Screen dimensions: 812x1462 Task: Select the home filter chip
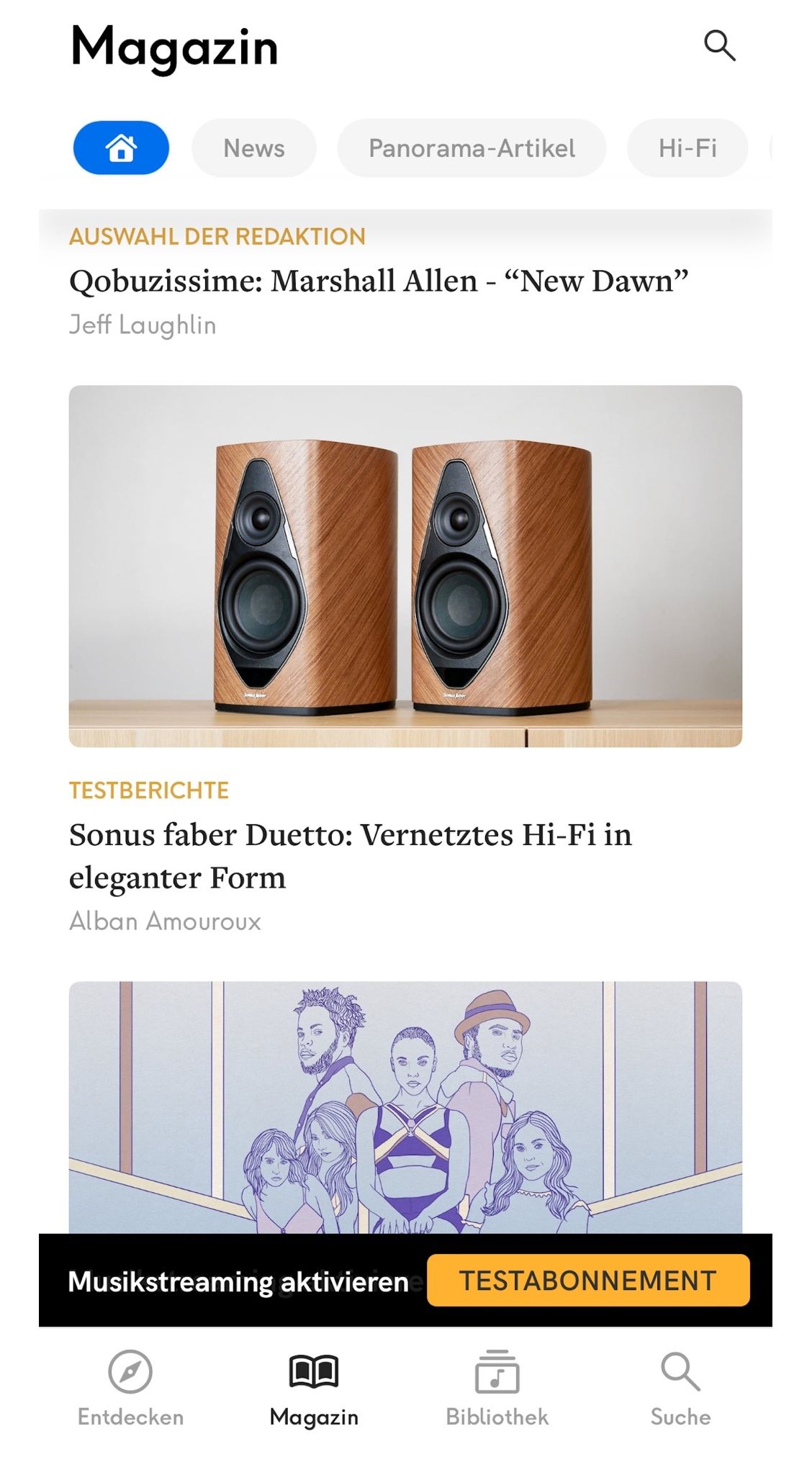click(121, 148)
